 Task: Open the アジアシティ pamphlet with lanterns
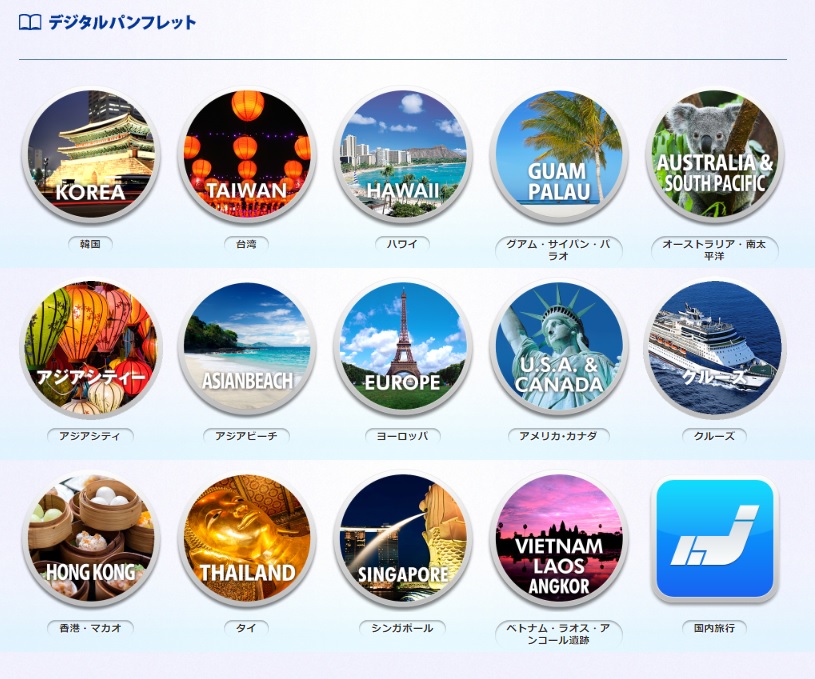(90, 348)
